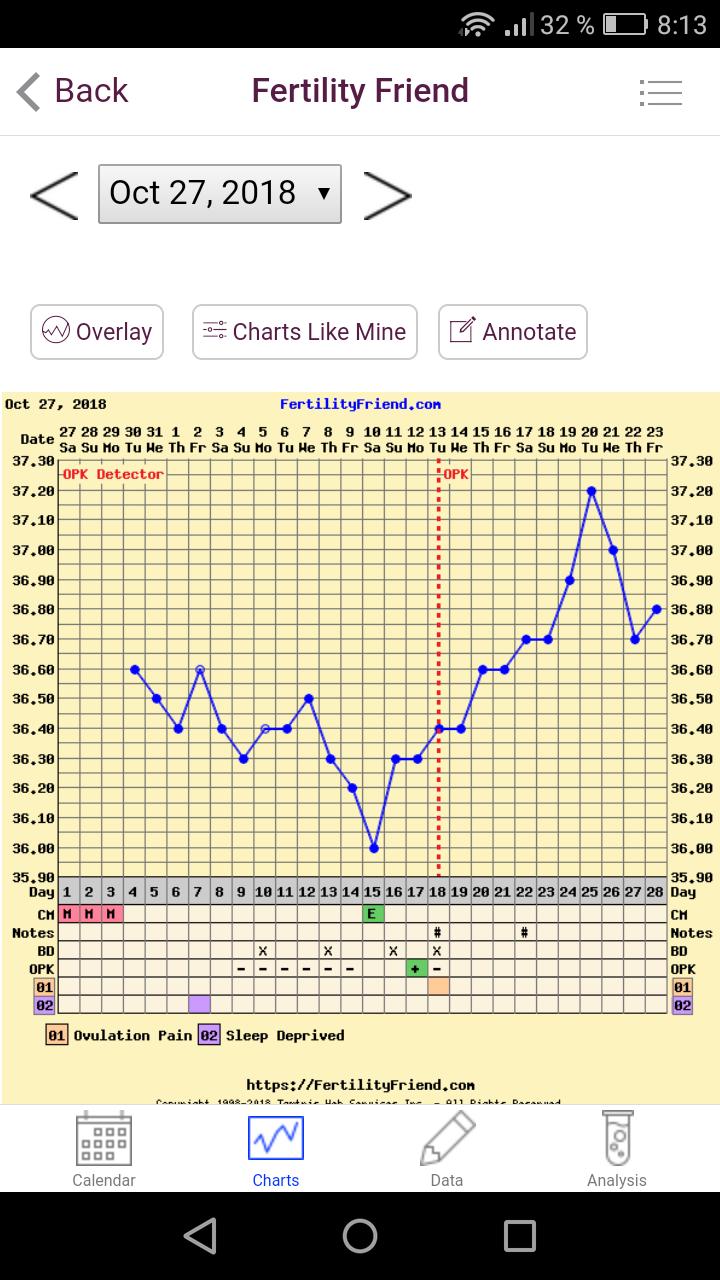This screenshot has width=720, height=1280.
Task: Tap the Overlay button
Action: pos(97,332)
